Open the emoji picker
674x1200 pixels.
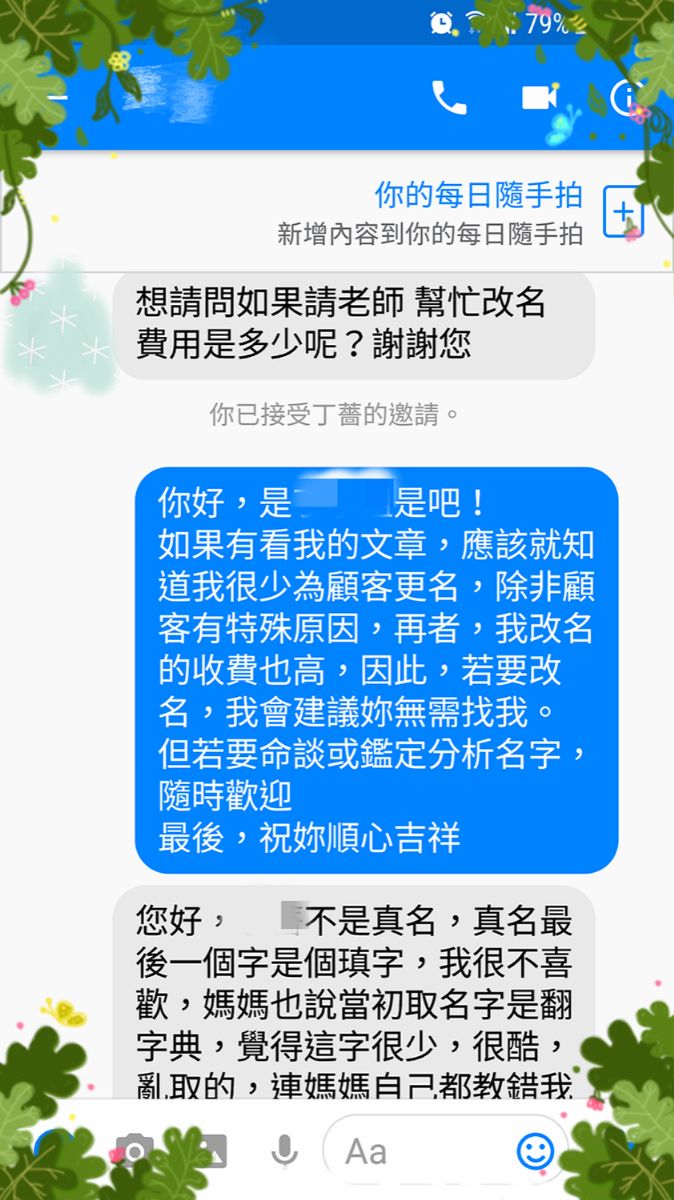click(x=536, y=1152)
